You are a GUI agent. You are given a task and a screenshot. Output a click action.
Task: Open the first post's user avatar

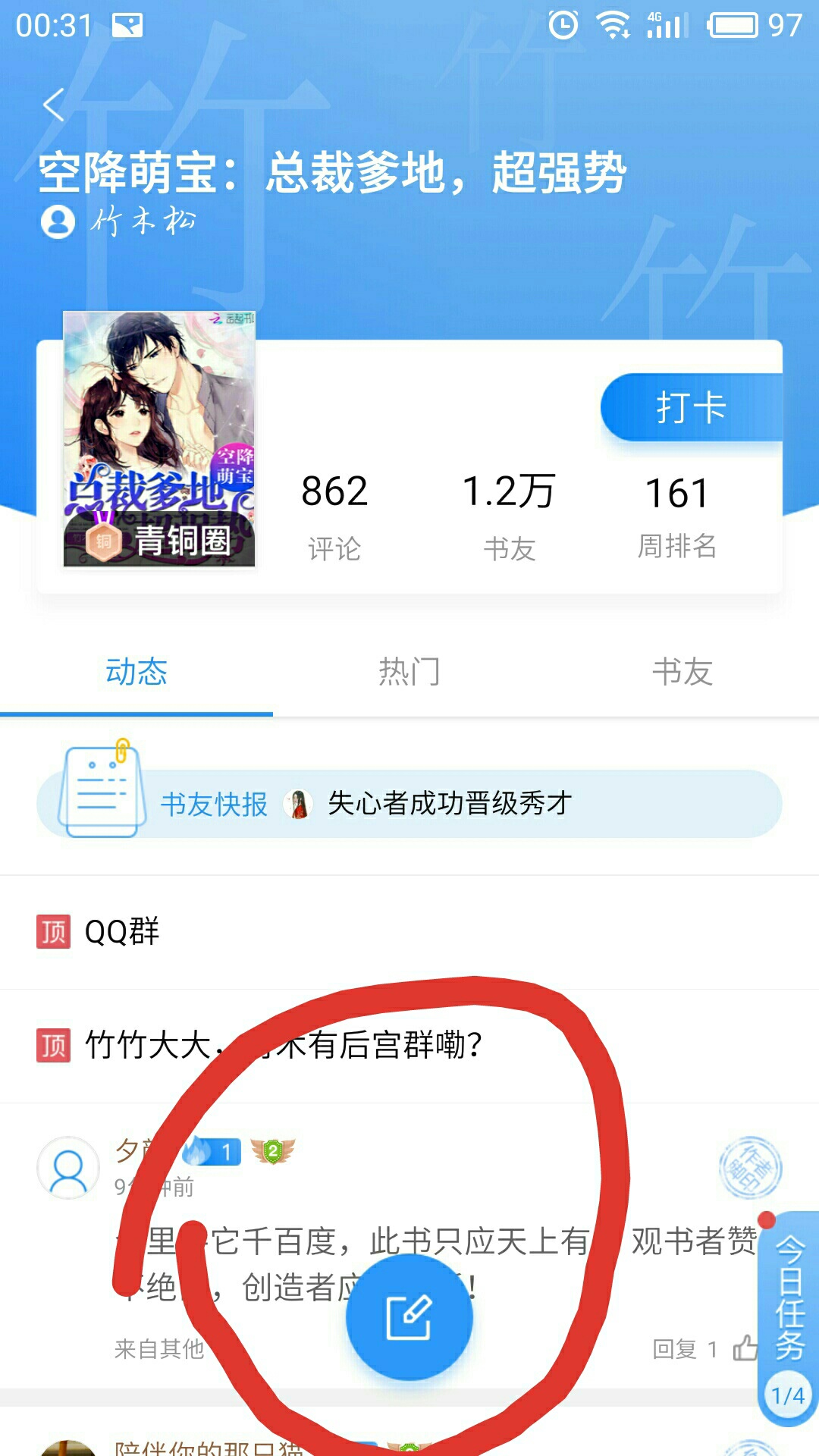[x=68, y=1167]
